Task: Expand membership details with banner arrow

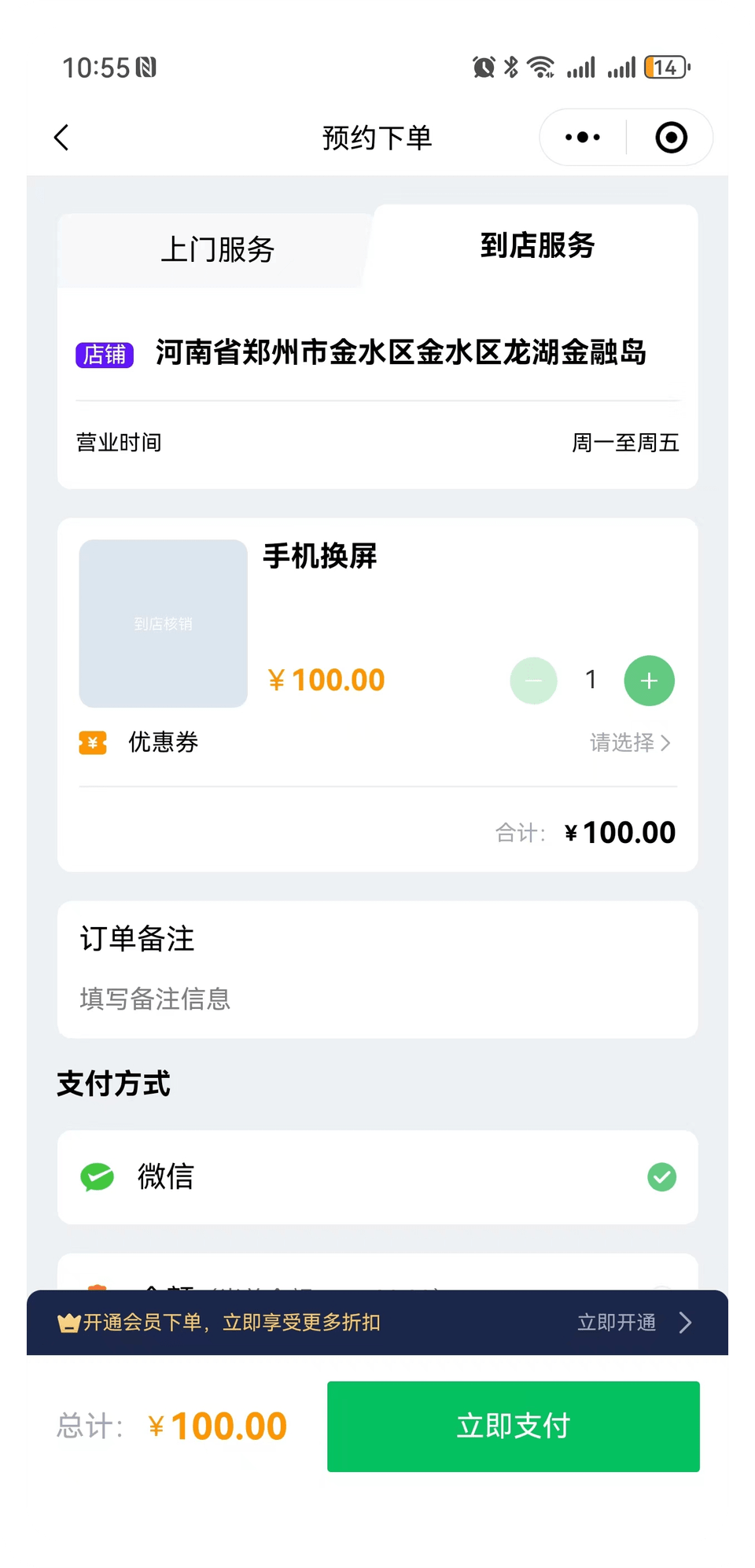Action: click(686, 1322)
